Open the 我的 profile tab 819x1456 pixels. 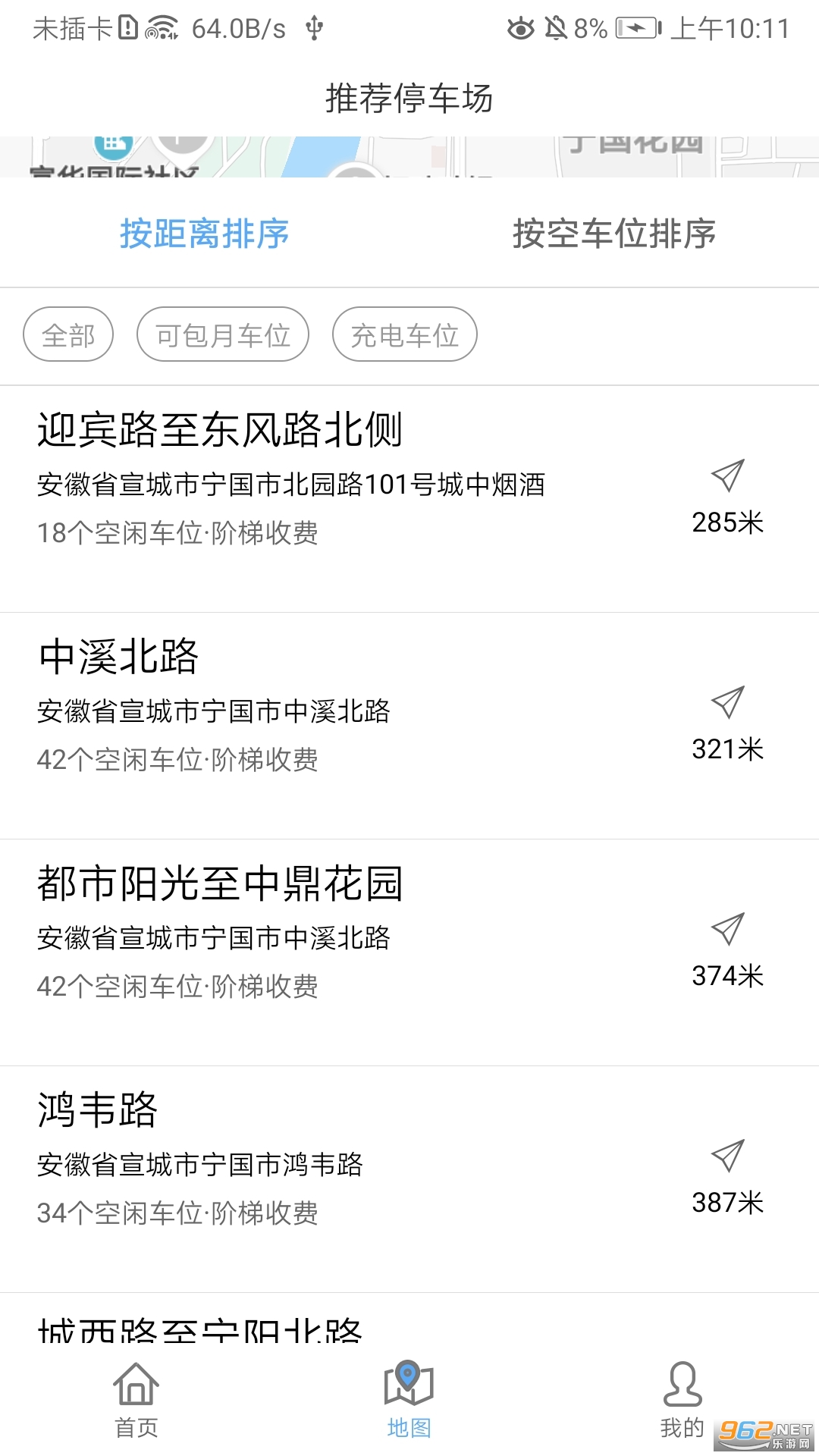682,1401
